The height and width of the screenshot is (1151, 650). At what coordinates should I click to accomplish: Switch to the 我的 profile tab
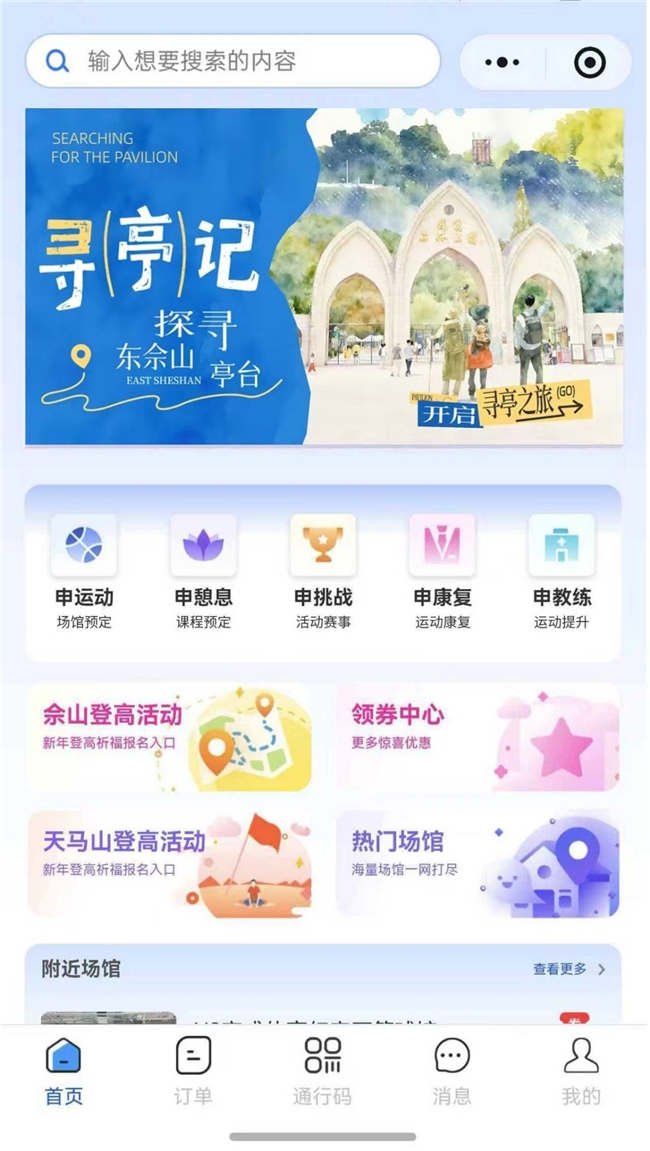pyautogui.click(x=581, y=1071)
